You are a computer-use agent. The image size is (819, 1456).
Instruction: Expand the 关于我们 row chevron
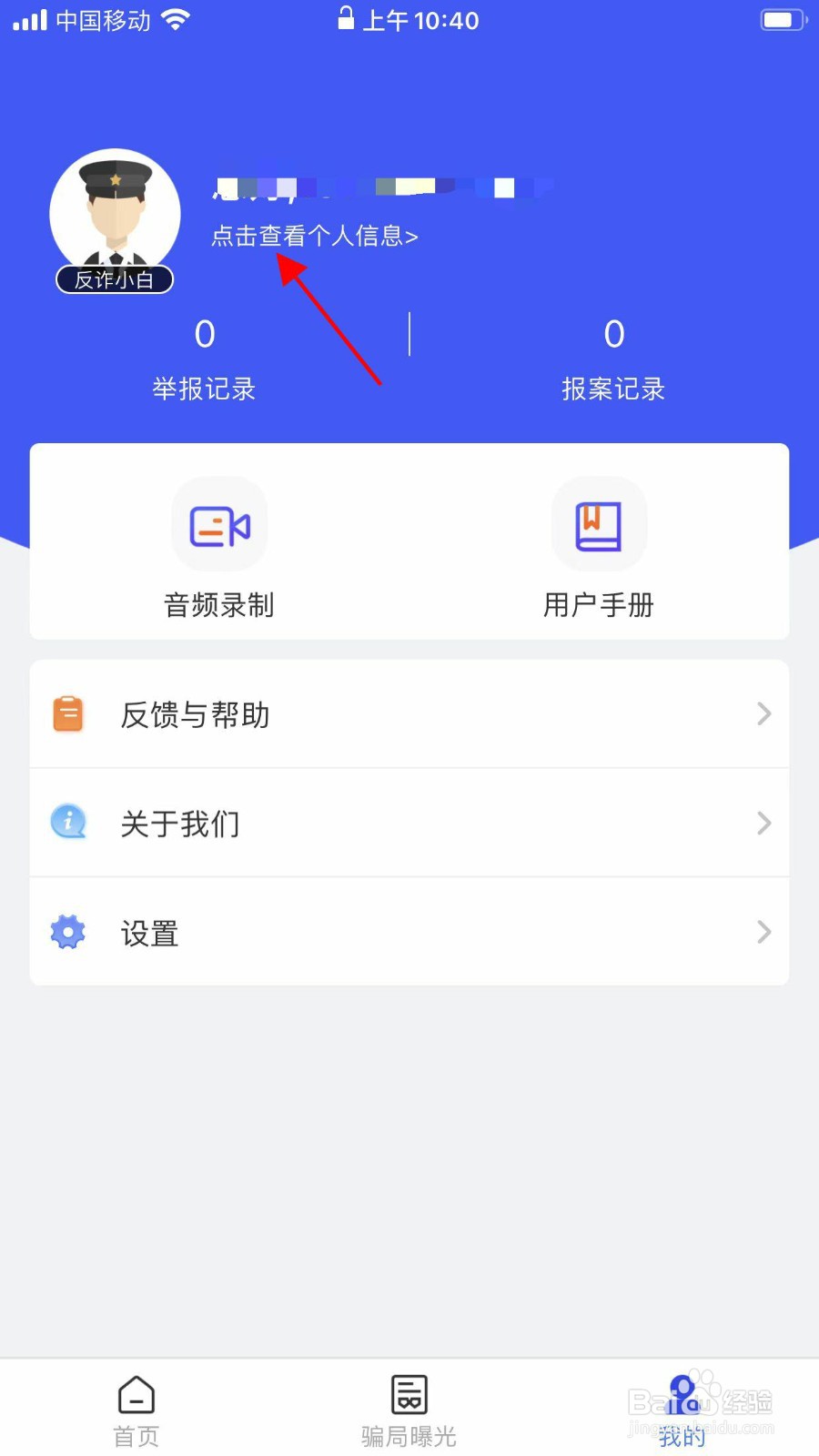point(763,823)
